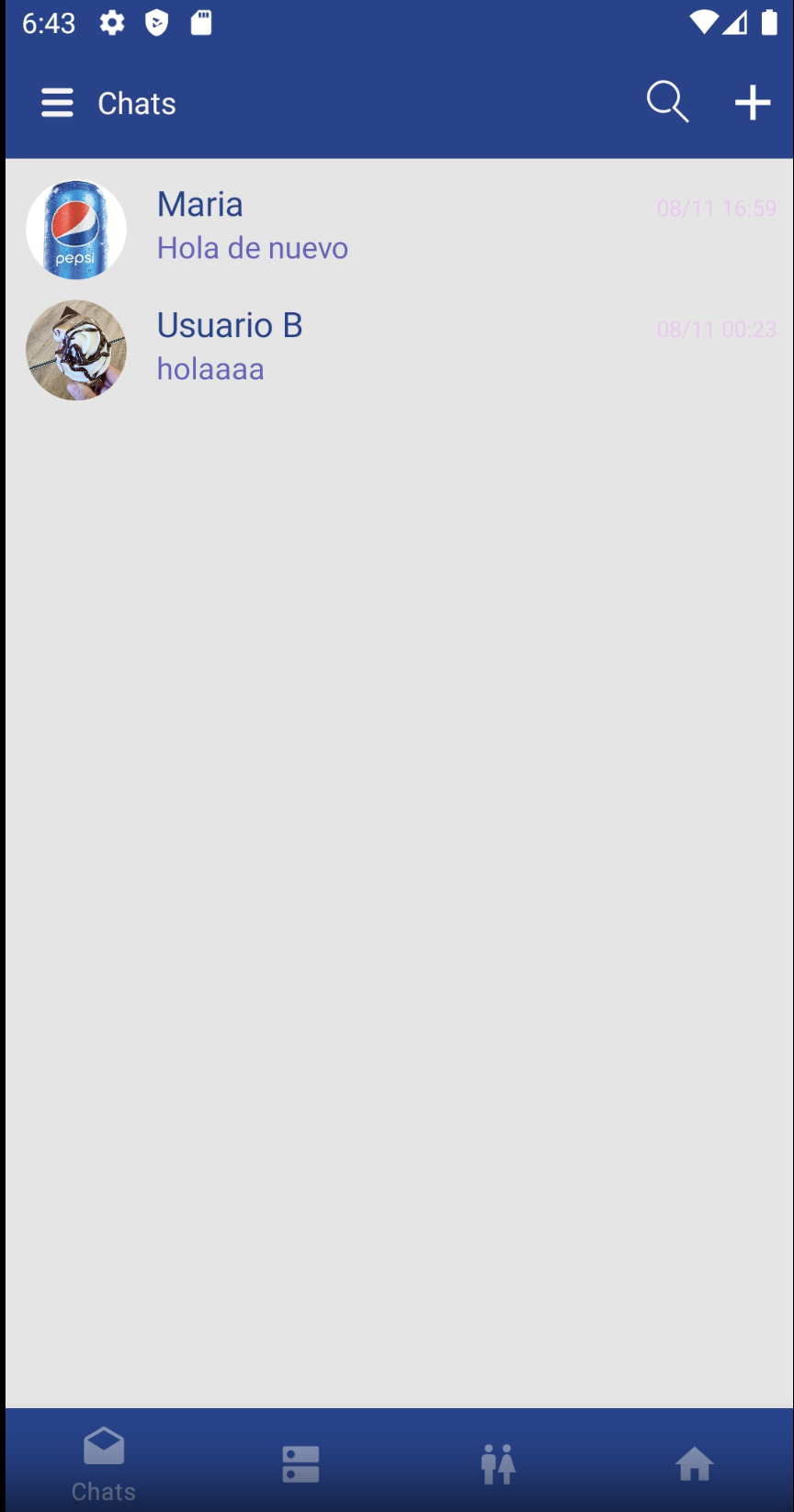Start a new chat with plus icon

[752, 102]
